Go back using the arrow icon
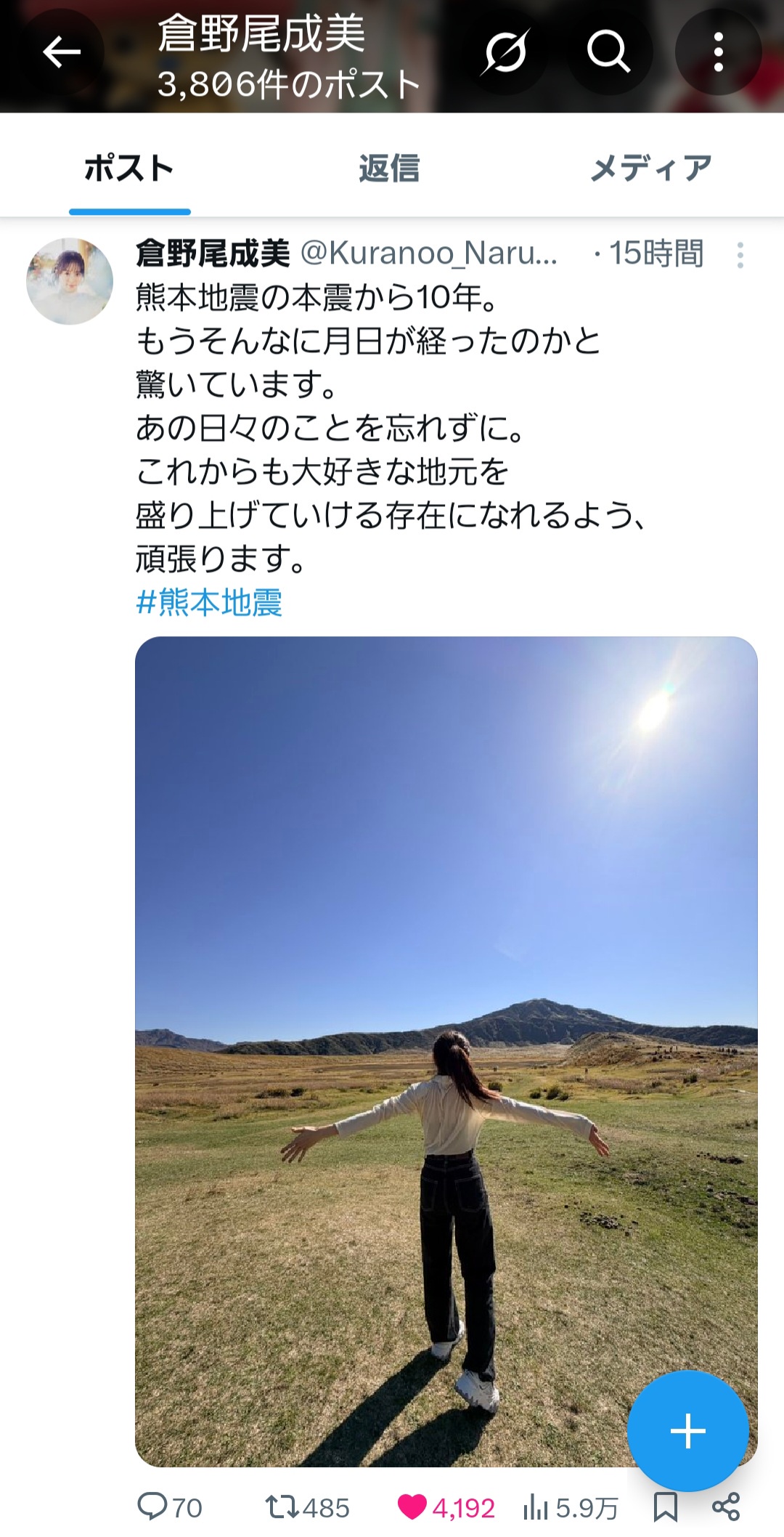The height and width of the screenshot is (1537, 784). pos(61,52)
